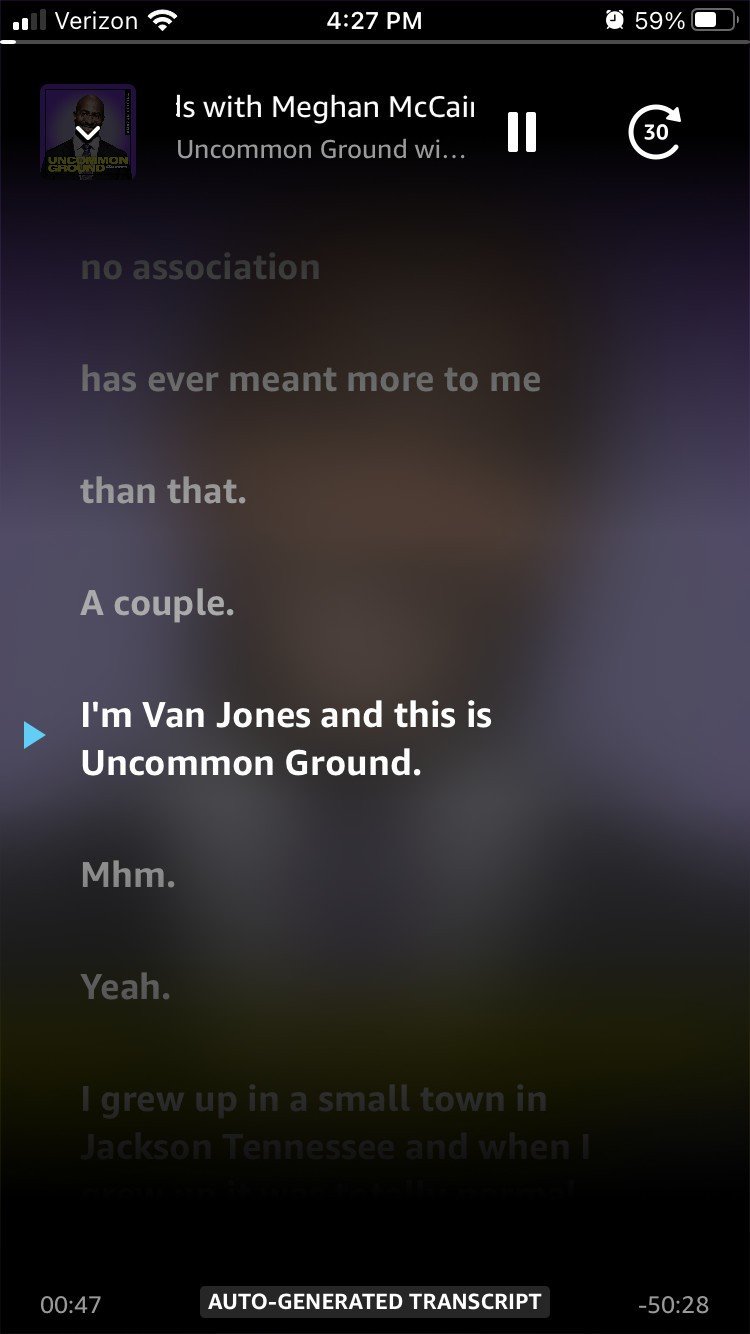Tap the line 'I'm Van Jones and this is Uncommon Ground'
750x1334 pixels.
tap(286, 739)
